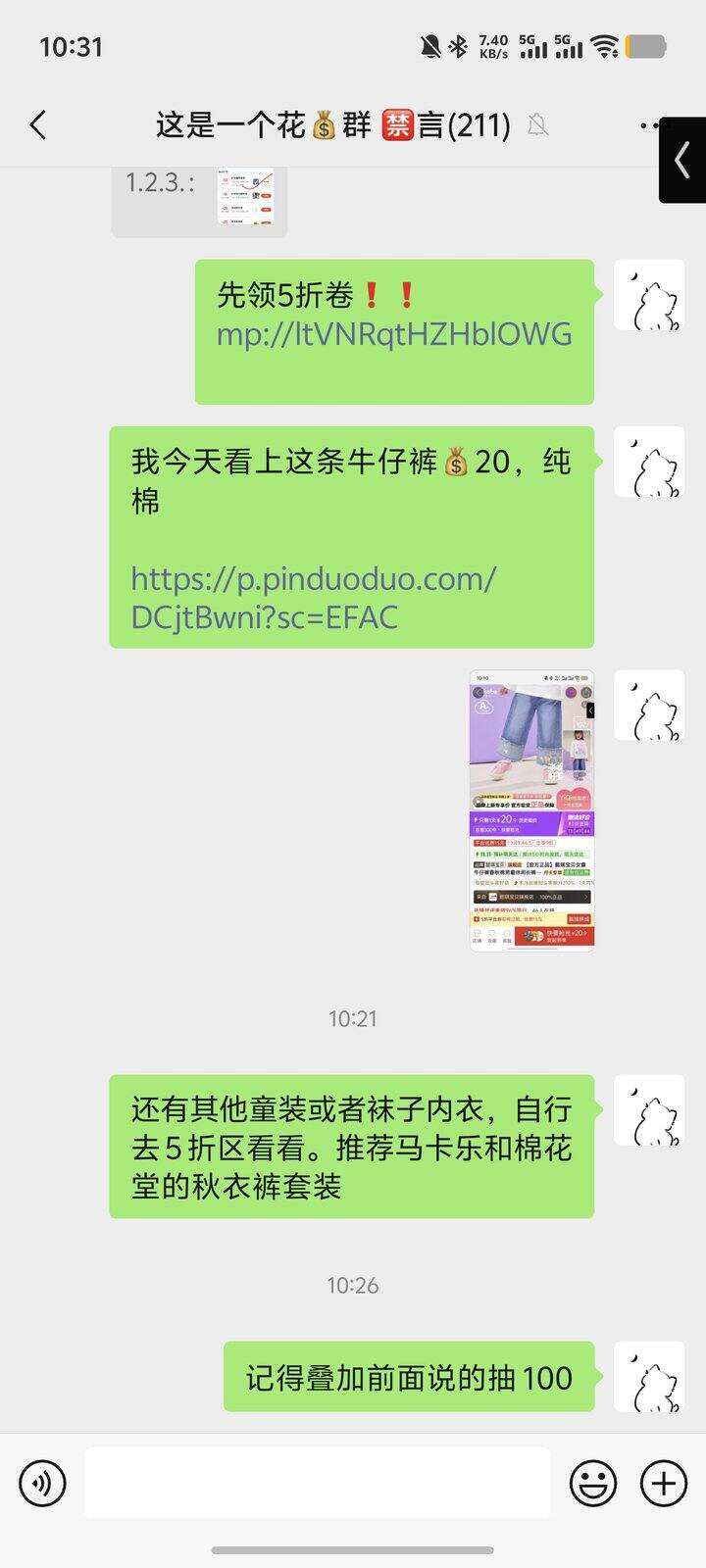Open the mp:// coupon link
Screen dimensions: 706x1568
pyautogui.click(x=394, y=334)
